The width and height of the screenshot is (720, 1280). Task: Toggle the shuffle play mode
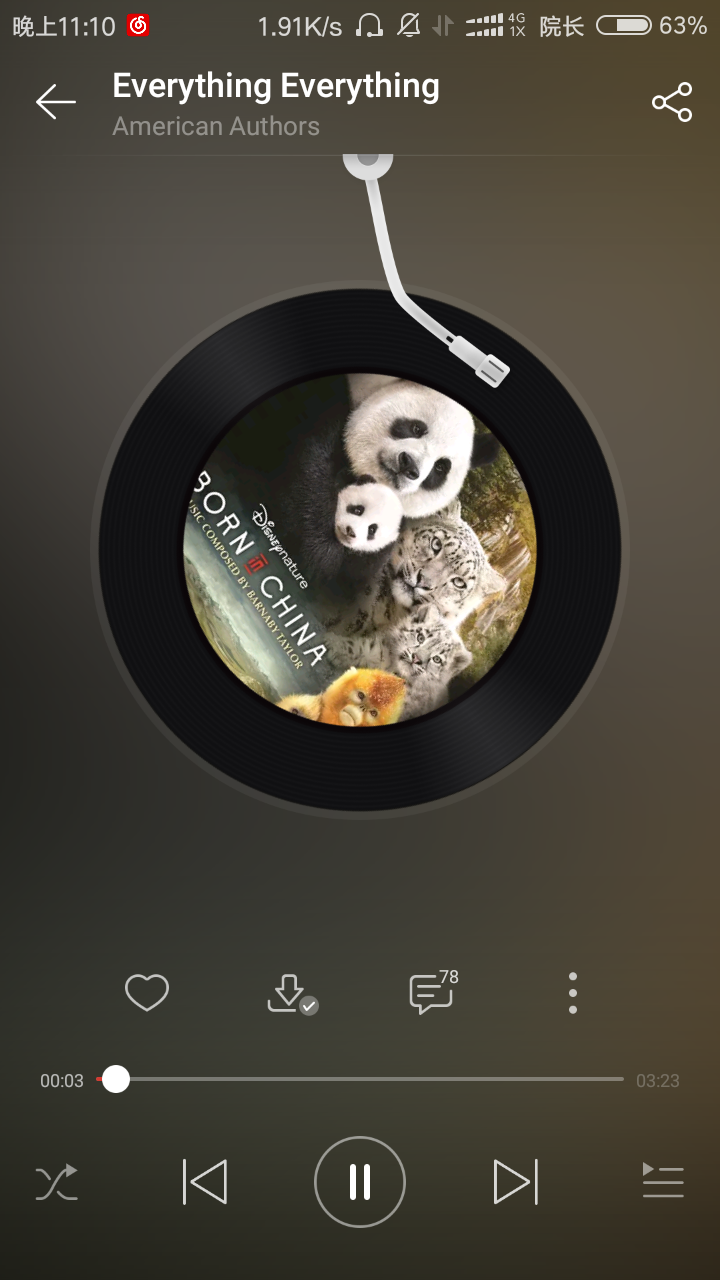tap(56, 1182)
